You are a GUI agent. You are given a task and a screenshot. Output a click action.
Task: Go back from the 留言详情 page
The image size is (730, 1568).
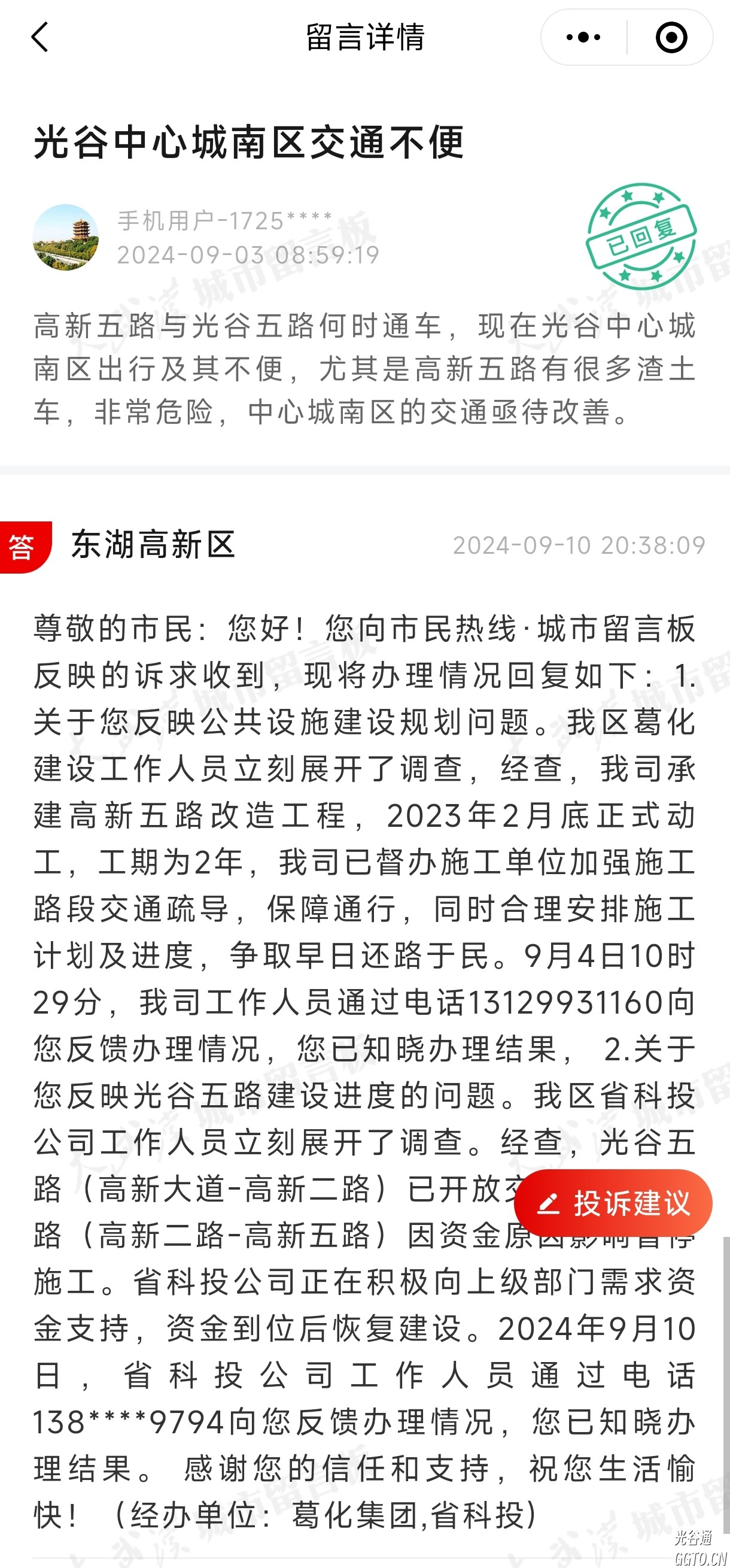[40, 37]
